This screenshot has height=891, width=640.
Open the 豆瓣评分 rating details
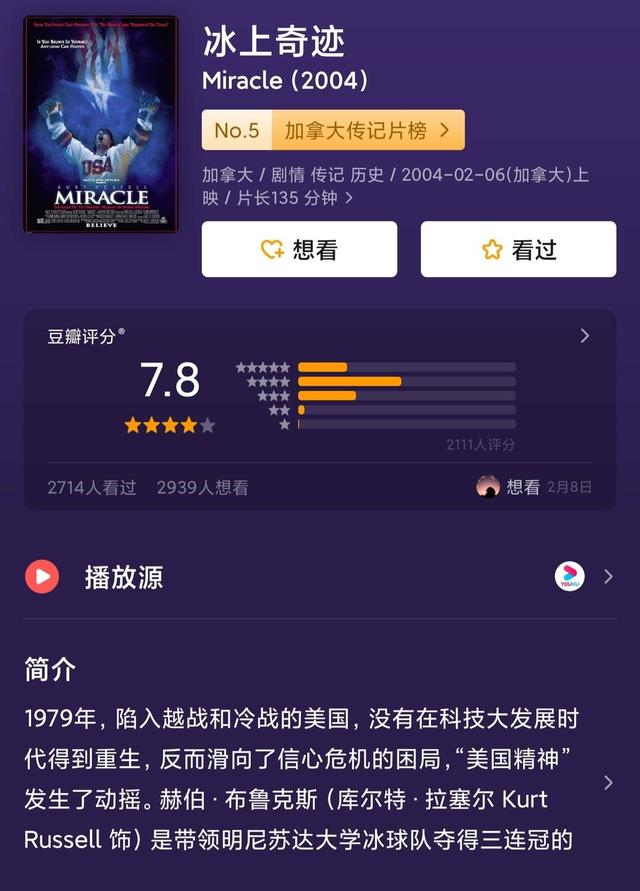pos(585,336)
